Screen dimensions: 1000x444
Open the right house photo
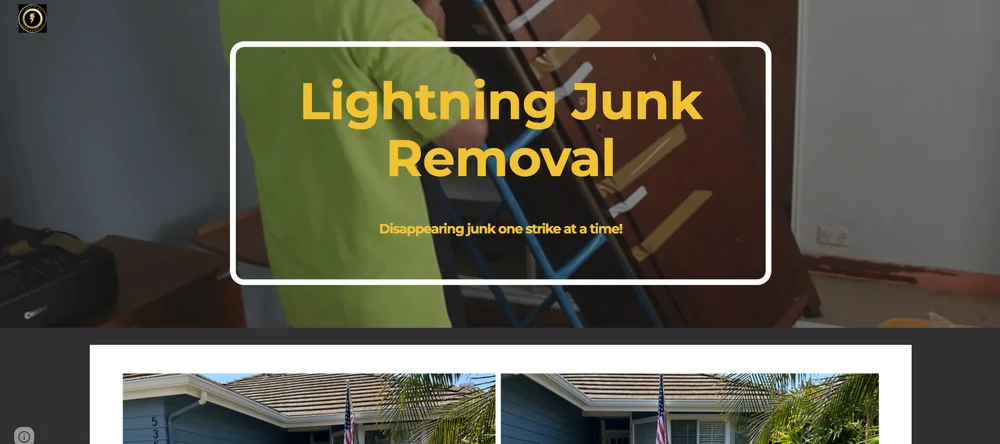coord(689,410)
